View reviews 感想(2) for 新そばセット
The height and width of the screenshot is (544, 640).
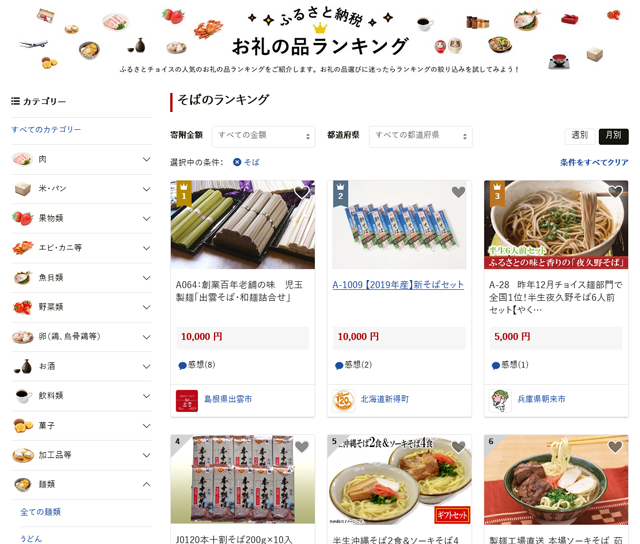click(x=357, y=365)
